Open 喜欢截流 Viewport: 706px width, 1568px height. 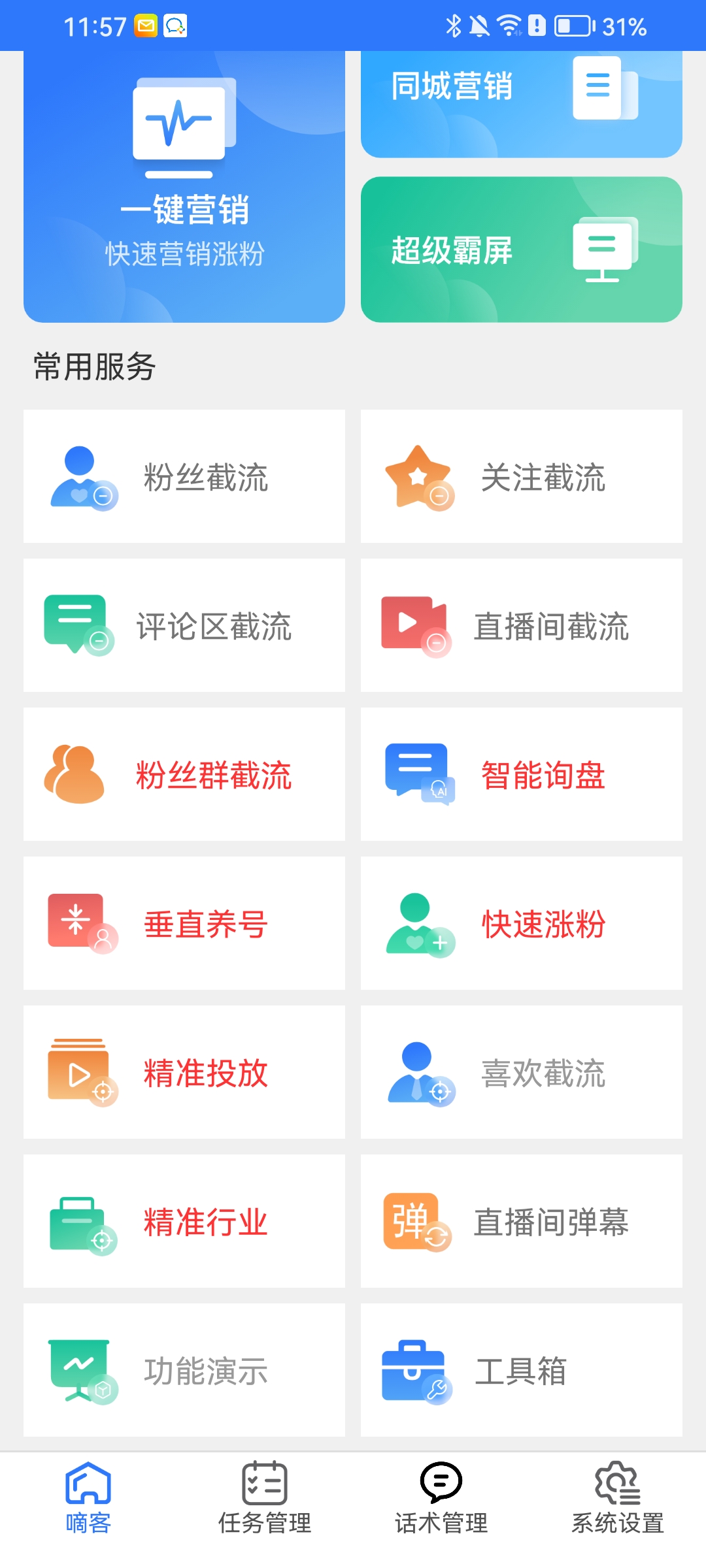522,1072
